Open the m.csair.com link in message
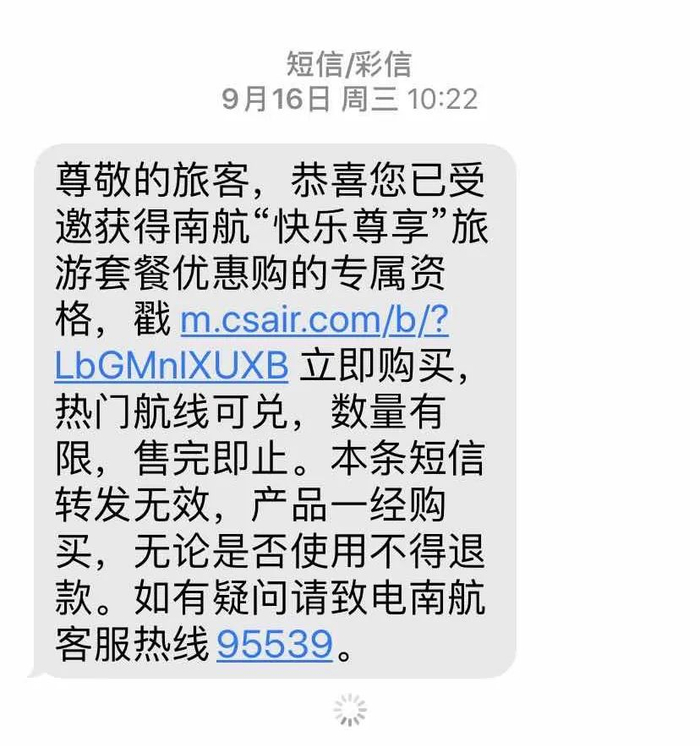The width and height of the screenshot is (700, 746). (314, 320)
